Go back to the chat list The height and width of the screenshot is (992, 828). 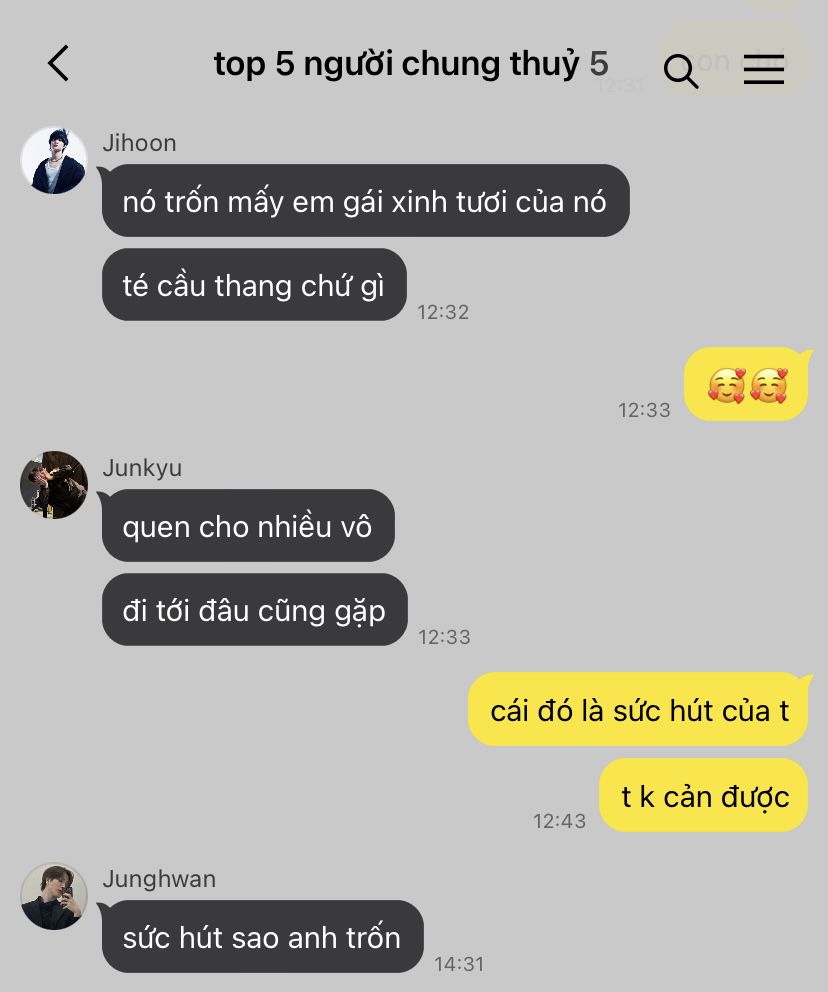(x=59, y=64)
